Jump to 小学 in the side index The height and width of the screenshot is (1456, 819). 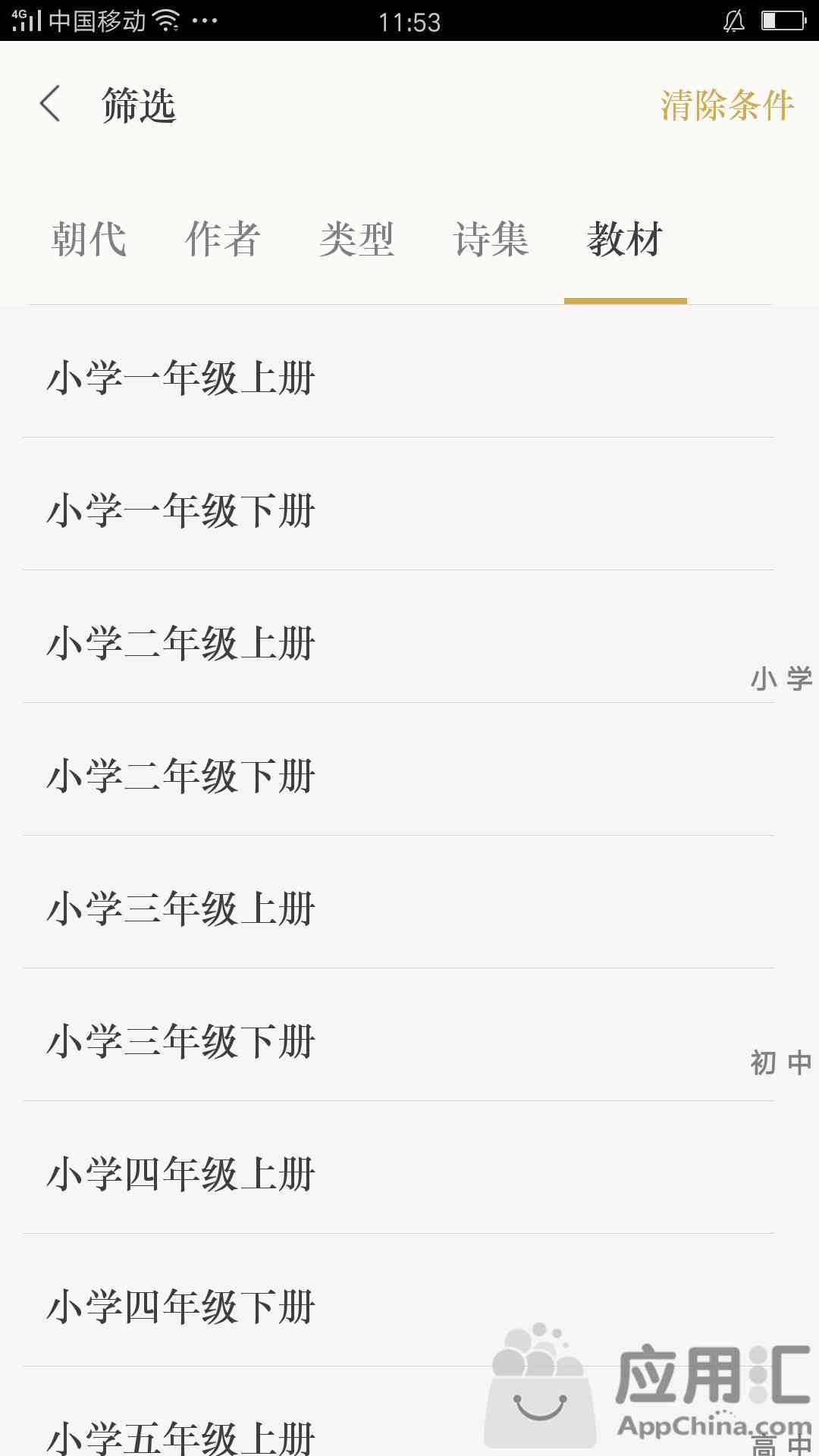pos(781,678)
